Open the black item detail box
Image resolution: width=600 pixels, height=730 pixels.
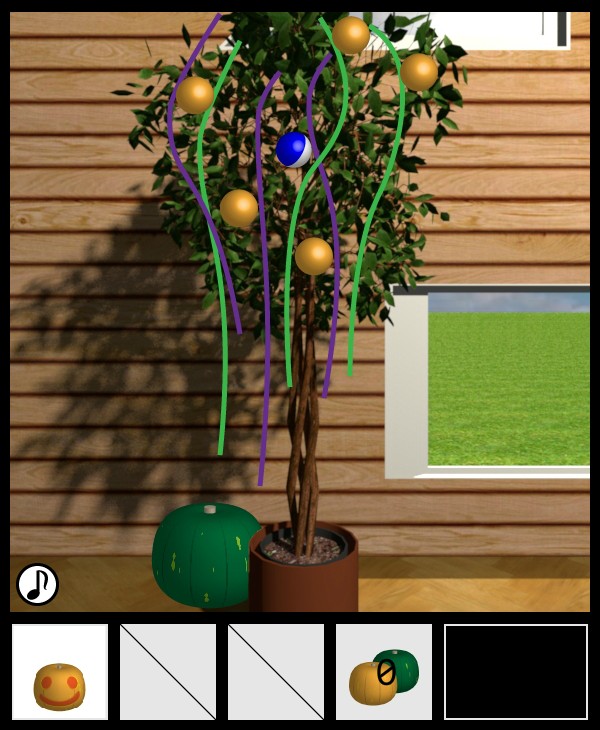[x=516, y=672]
